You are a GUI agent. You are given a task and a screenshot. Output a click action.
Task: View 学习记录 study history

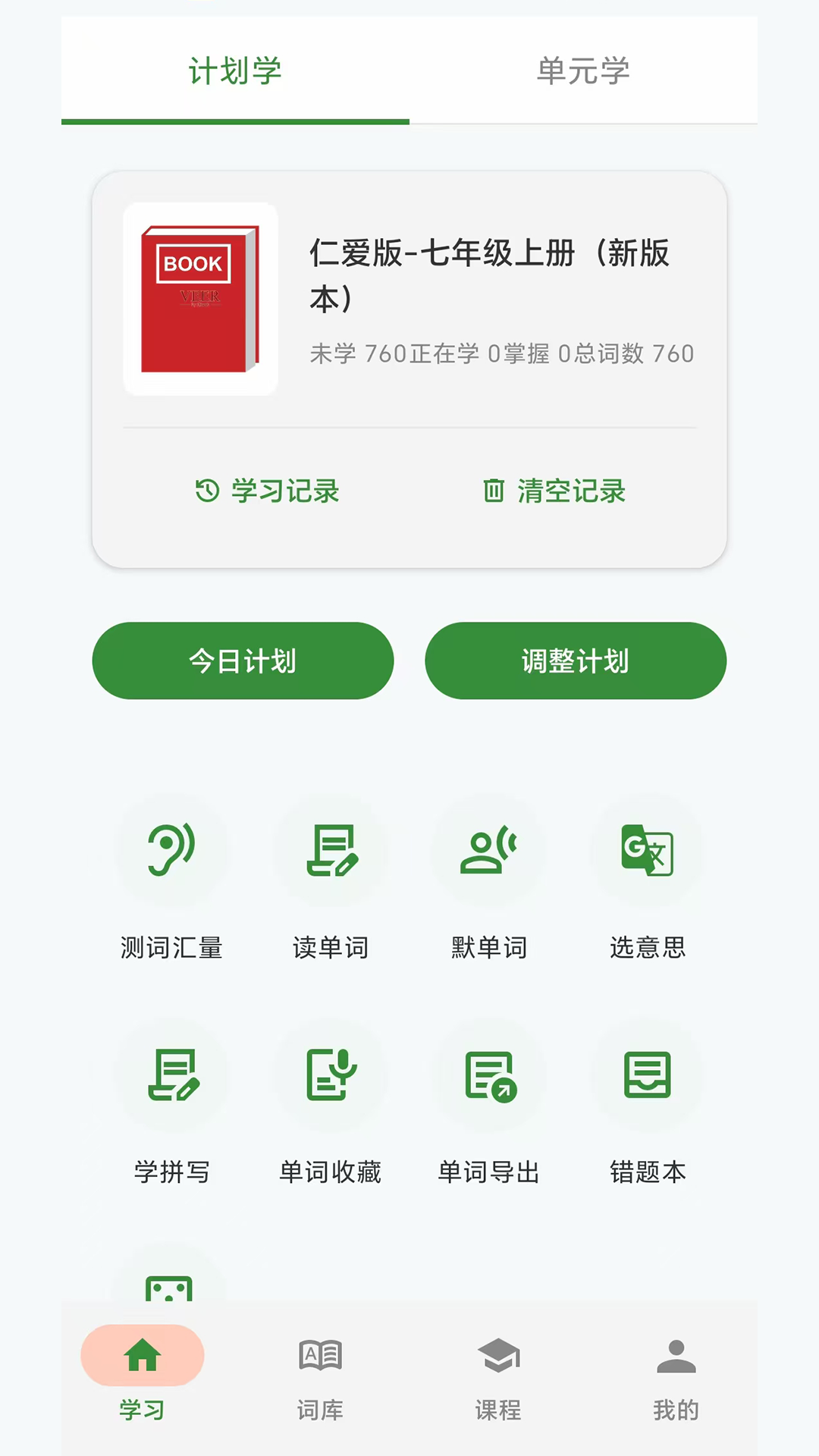(267, 491)
